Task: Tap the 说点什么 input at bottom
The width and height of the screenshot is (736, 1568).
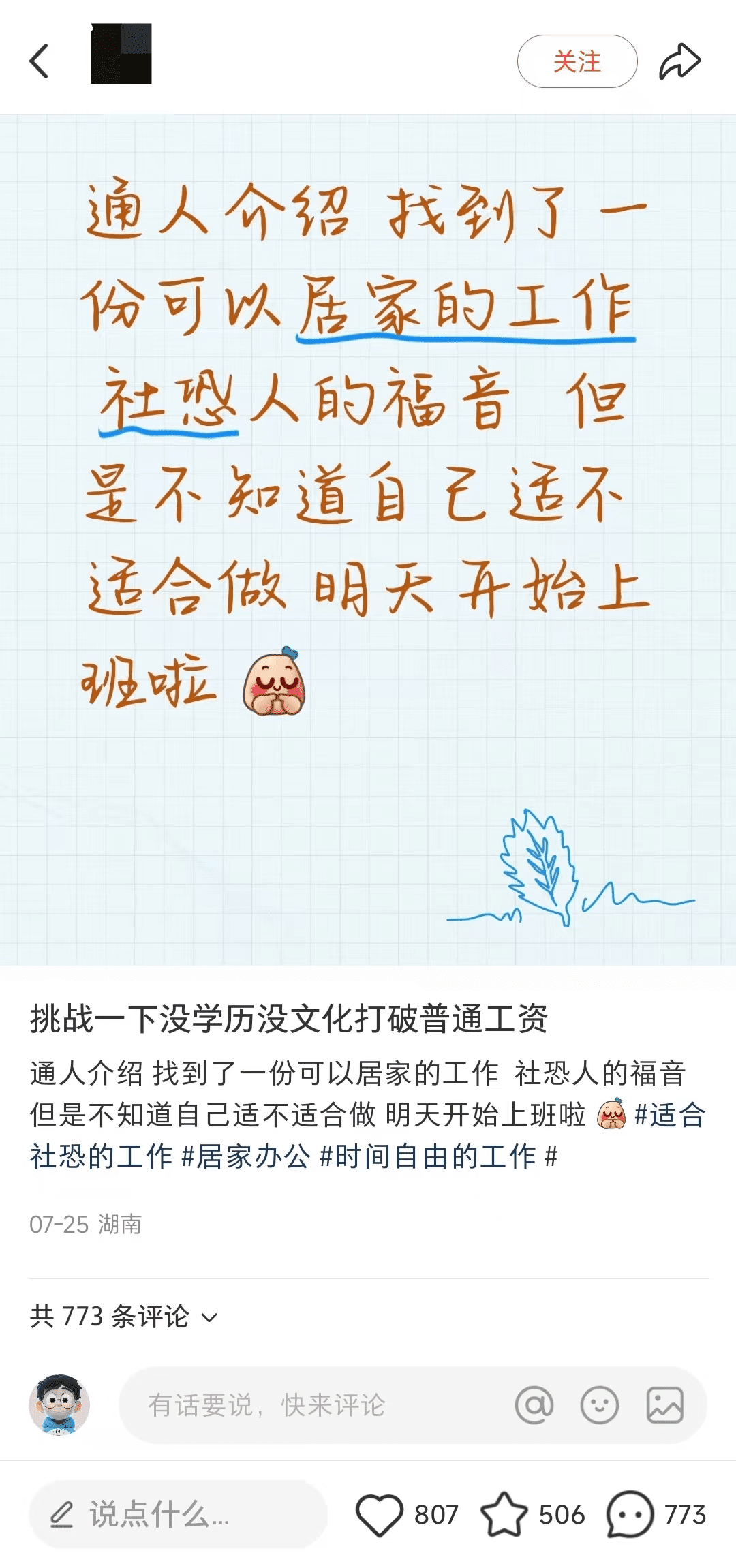Action: pyautogui.click(x=178, y=1514)
